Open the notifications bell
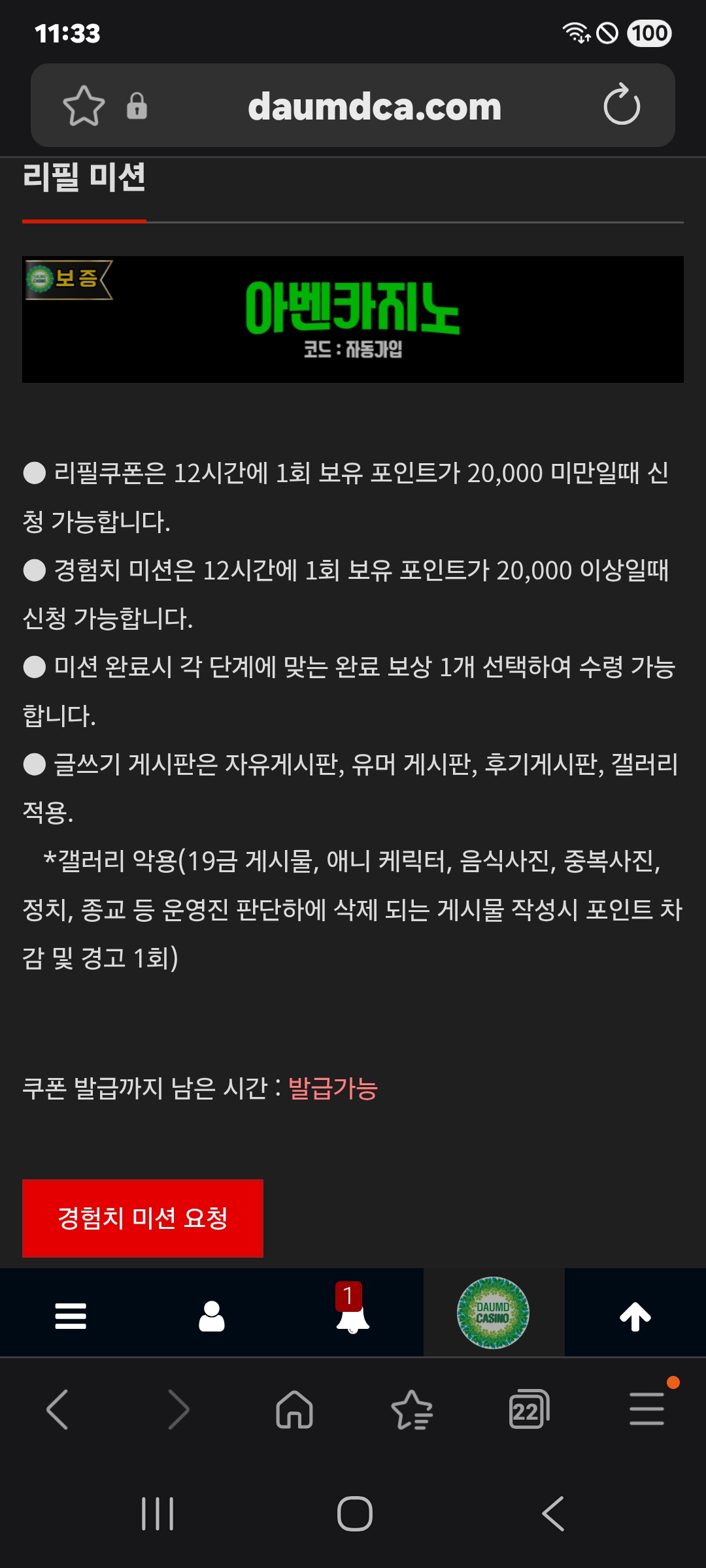The height and width of the screenshot is (1568, 706). pyautogui.click(x=352, y=1316)
